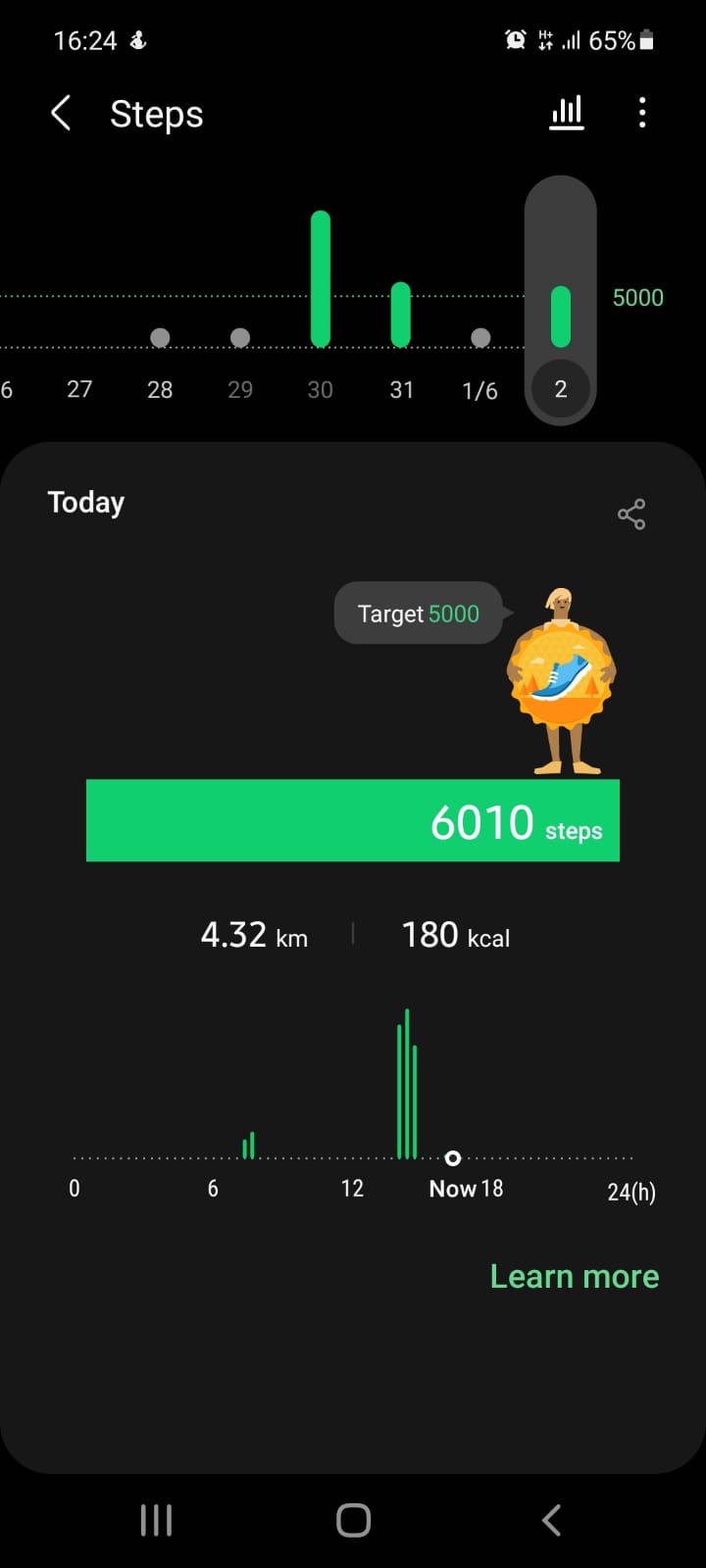This screenshot has height=1568, width=706.
Task: Go back from the Steps screen
Action: pos(61,114)
